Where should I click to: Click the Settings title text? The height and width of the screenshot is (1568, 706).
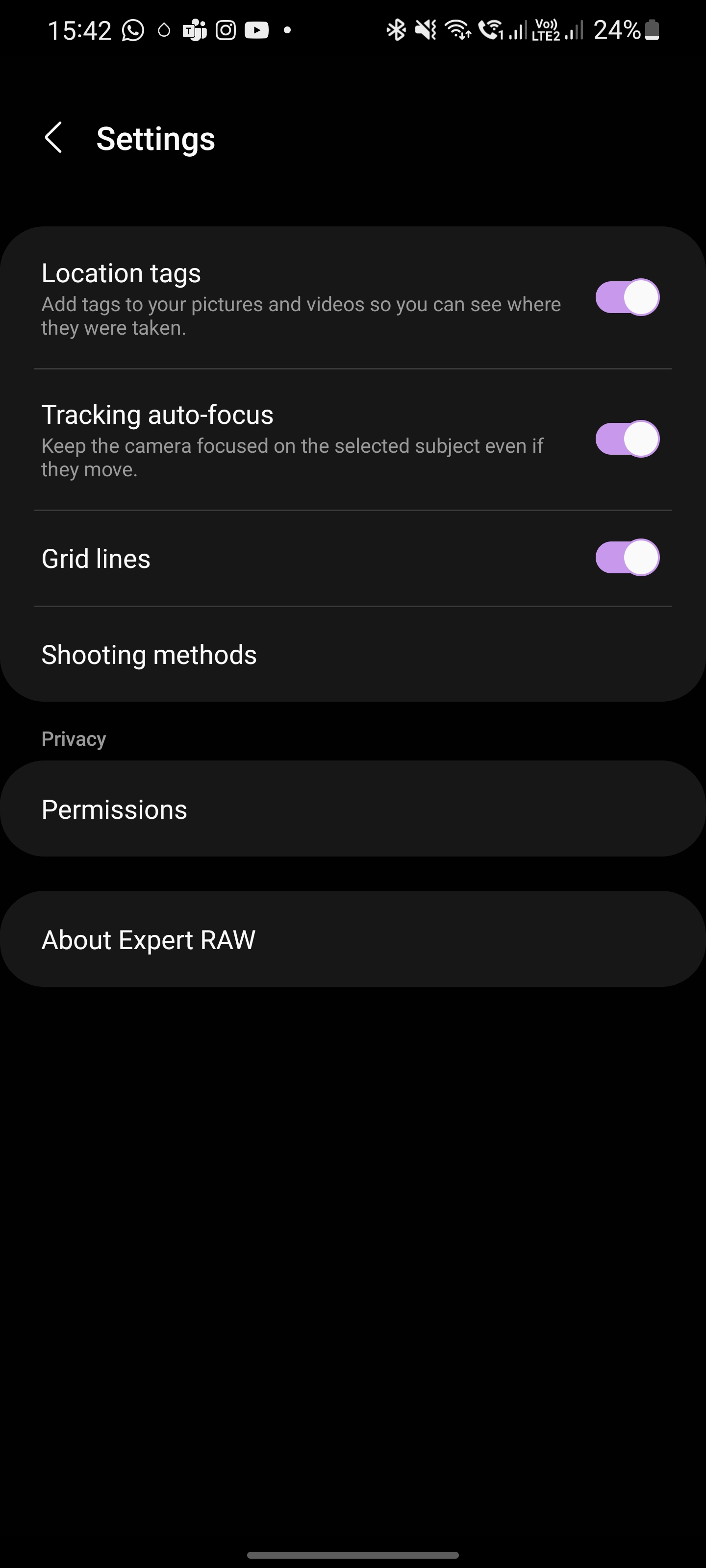pos(155,138)
